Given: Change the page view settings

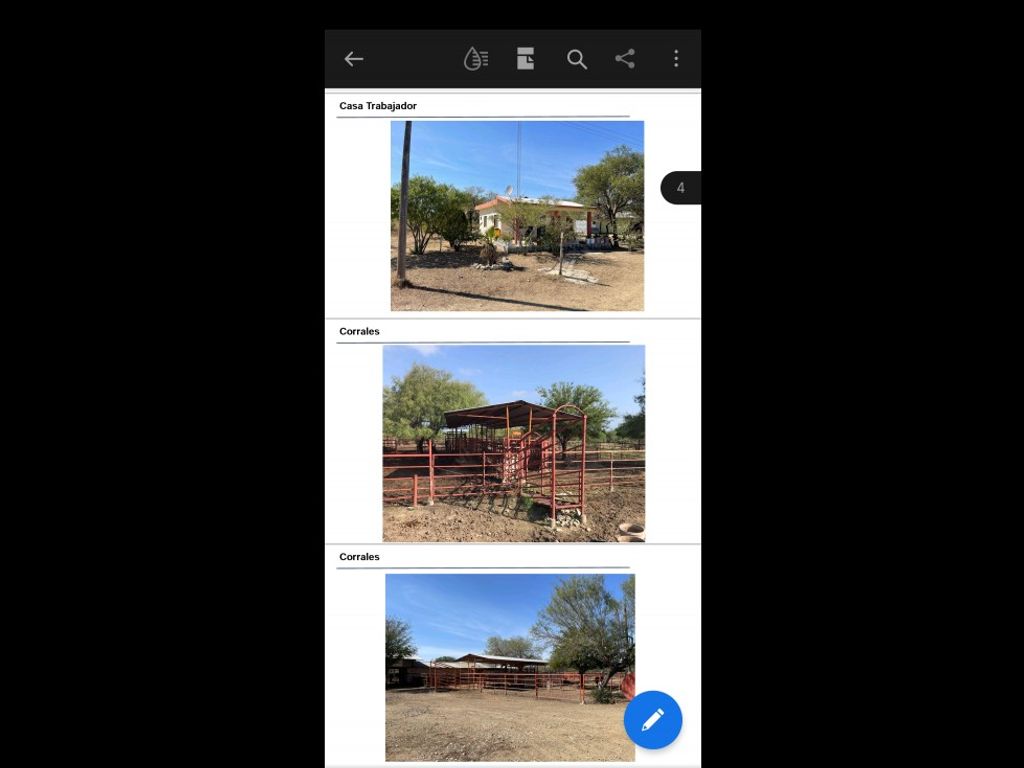Looking at the screenshot, I should 526,59.
